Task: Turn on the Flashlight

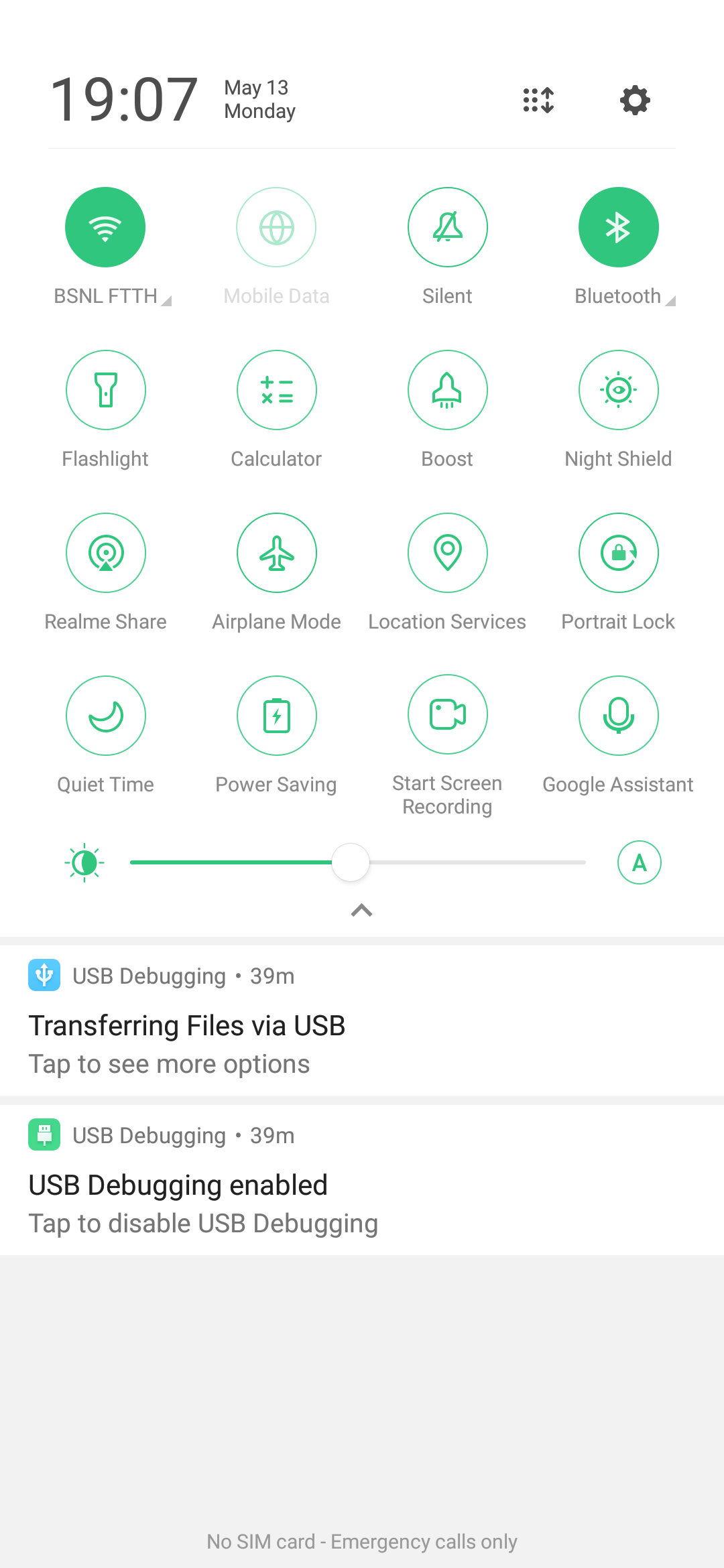Action: tap(105, 390)
